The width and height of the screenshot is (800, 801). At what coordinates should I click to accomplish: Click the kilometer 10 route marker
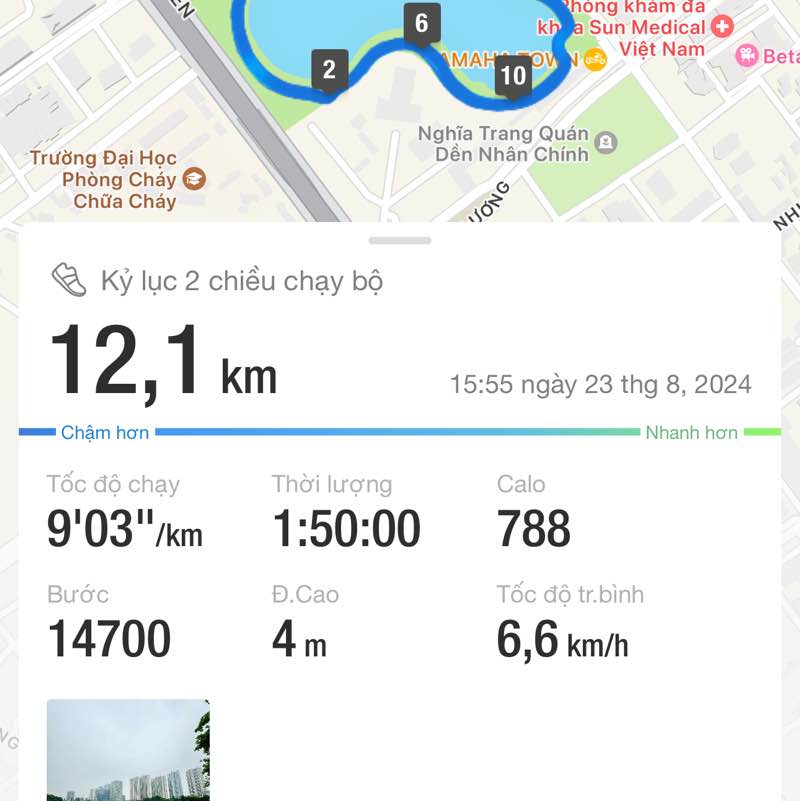point(514,74)
